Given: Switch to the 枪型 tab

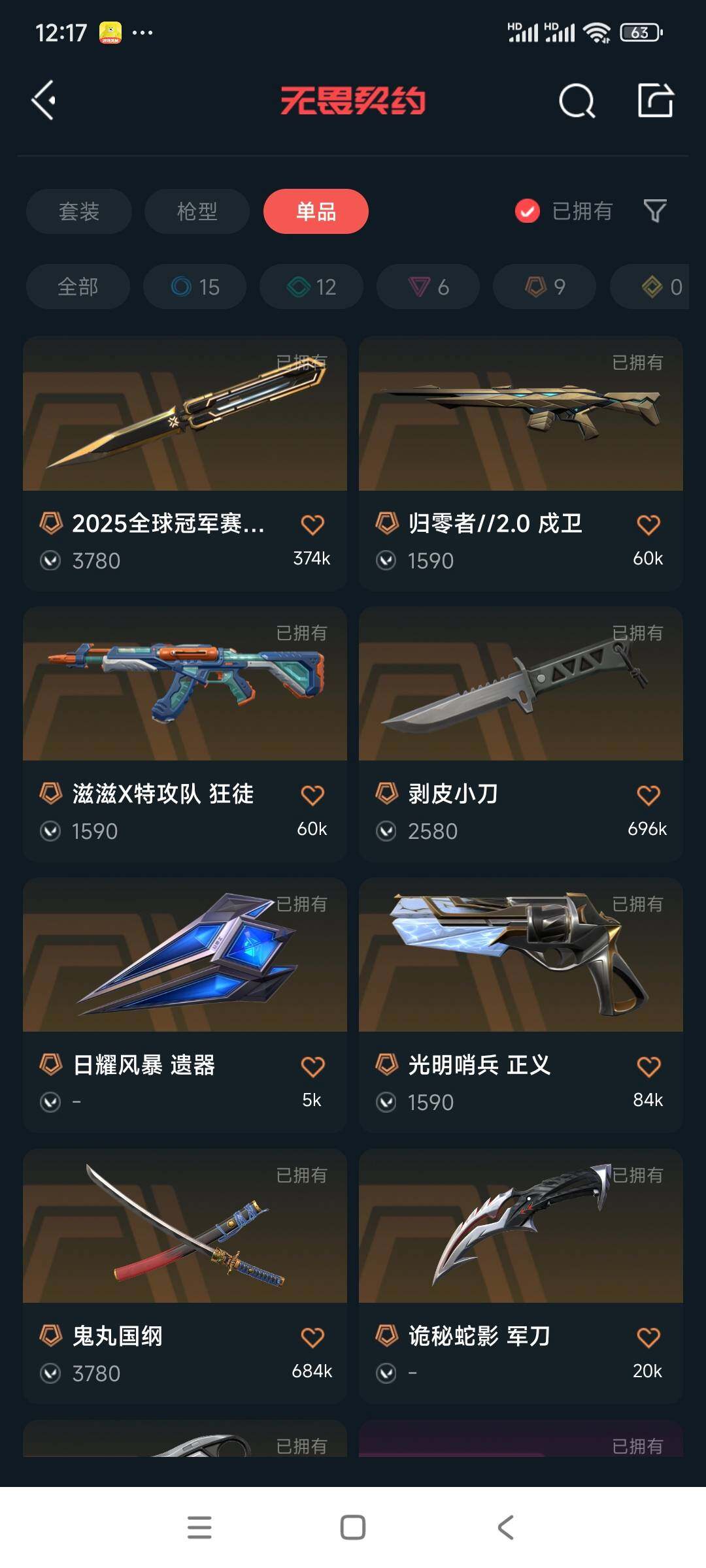Looking at the screenshot, I should pos(195,211).
